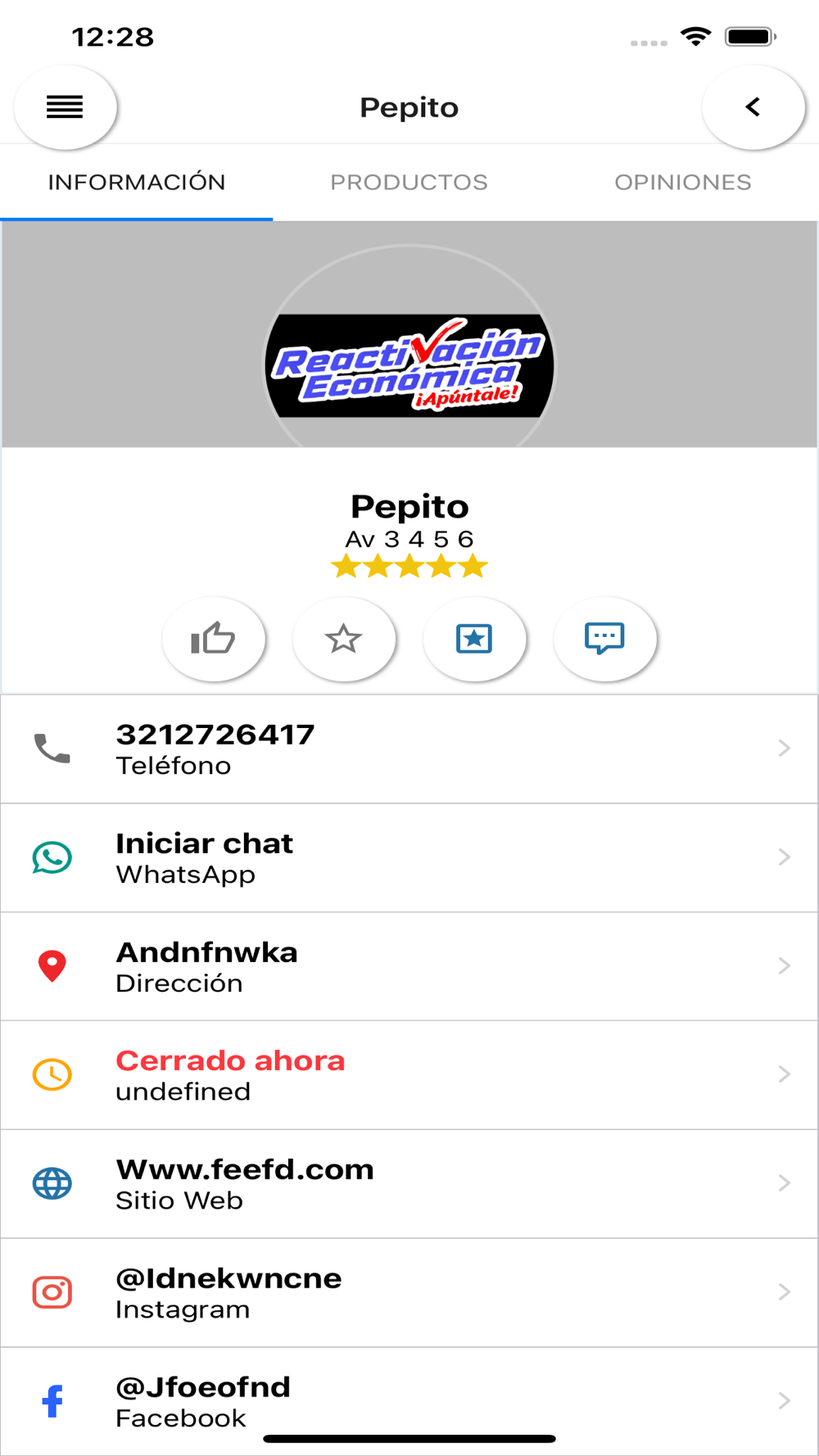
Task: Open the @Idnekwncne Instagram row
Action: pos(409,1292)
